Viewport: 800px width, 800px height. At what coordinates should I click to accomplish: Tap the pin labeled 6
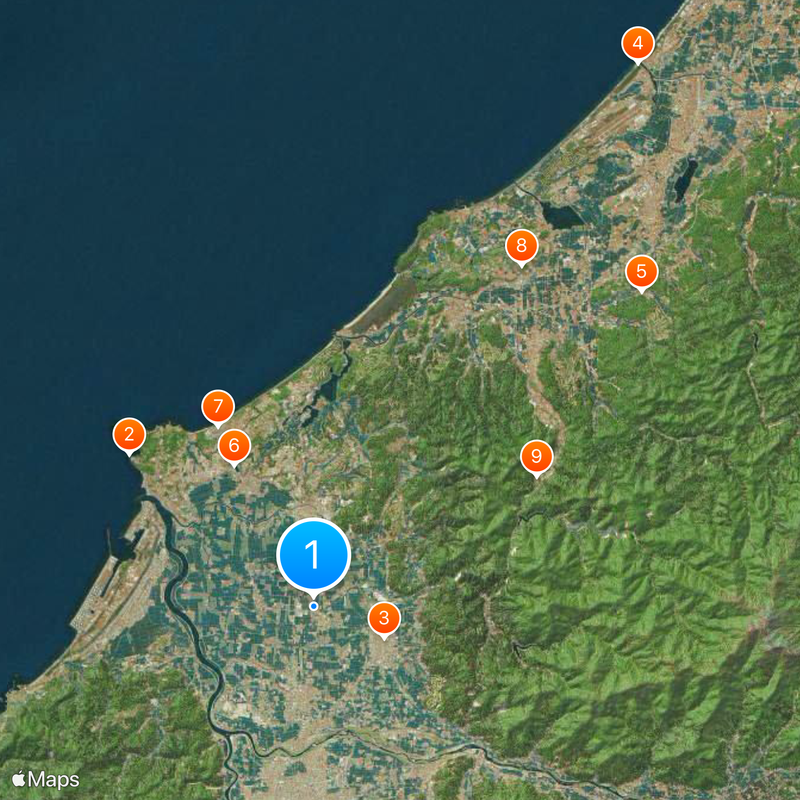(x=233, y=445)
